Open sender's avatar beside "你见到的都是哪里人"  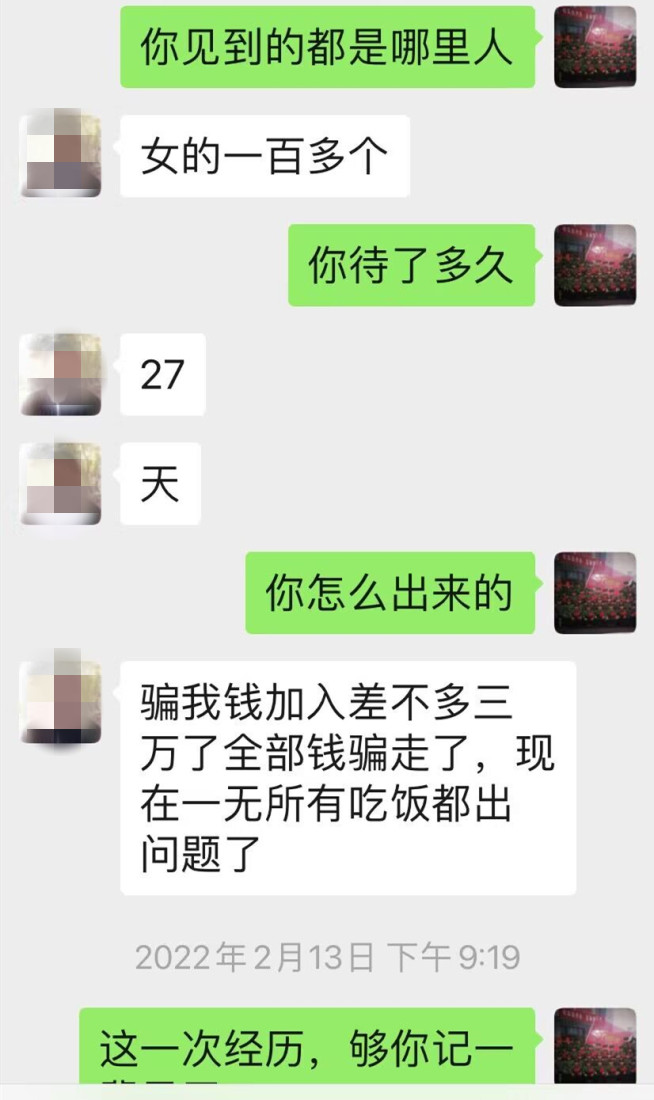point(595,47)
